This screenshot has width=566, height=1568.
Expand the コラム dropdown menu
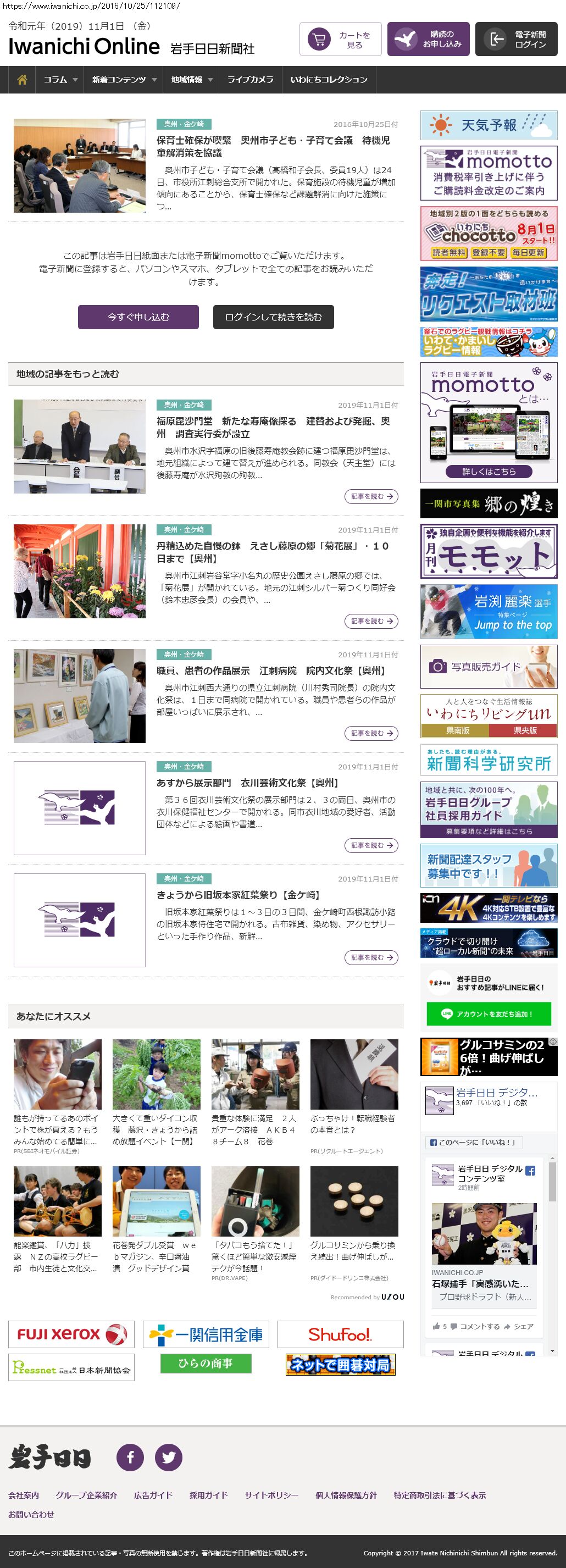pos(60,80)
